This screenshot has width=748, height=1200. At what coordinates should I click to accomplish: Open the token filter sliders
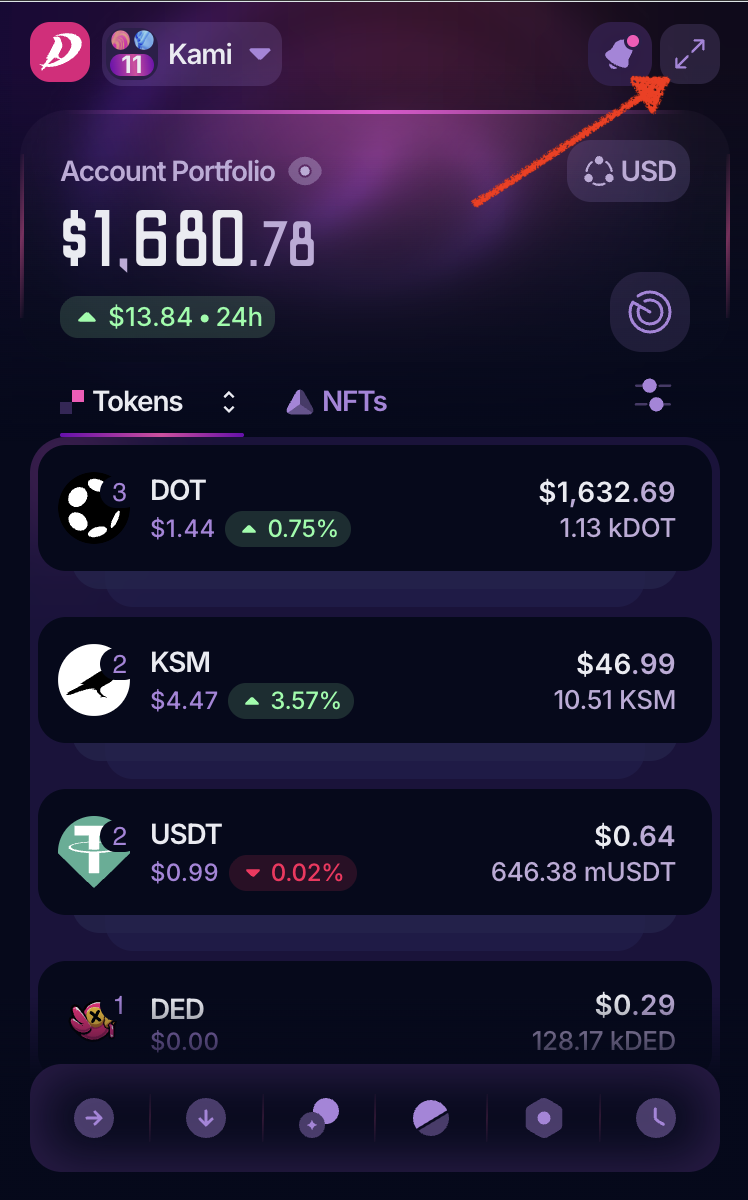653,396
